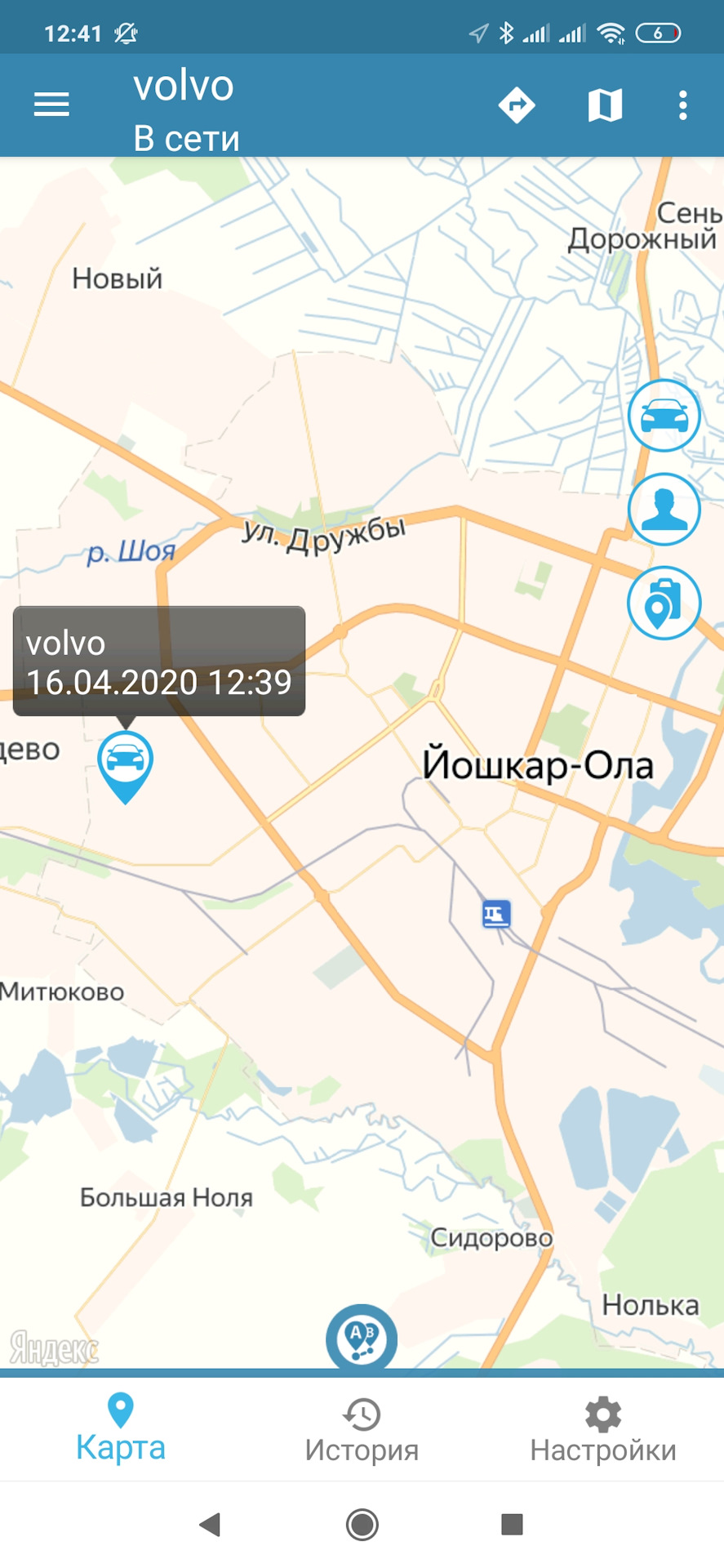Go to home screen via system home
The width and height of the screenshot is (724, 1568).
(x=362, y=1524)
